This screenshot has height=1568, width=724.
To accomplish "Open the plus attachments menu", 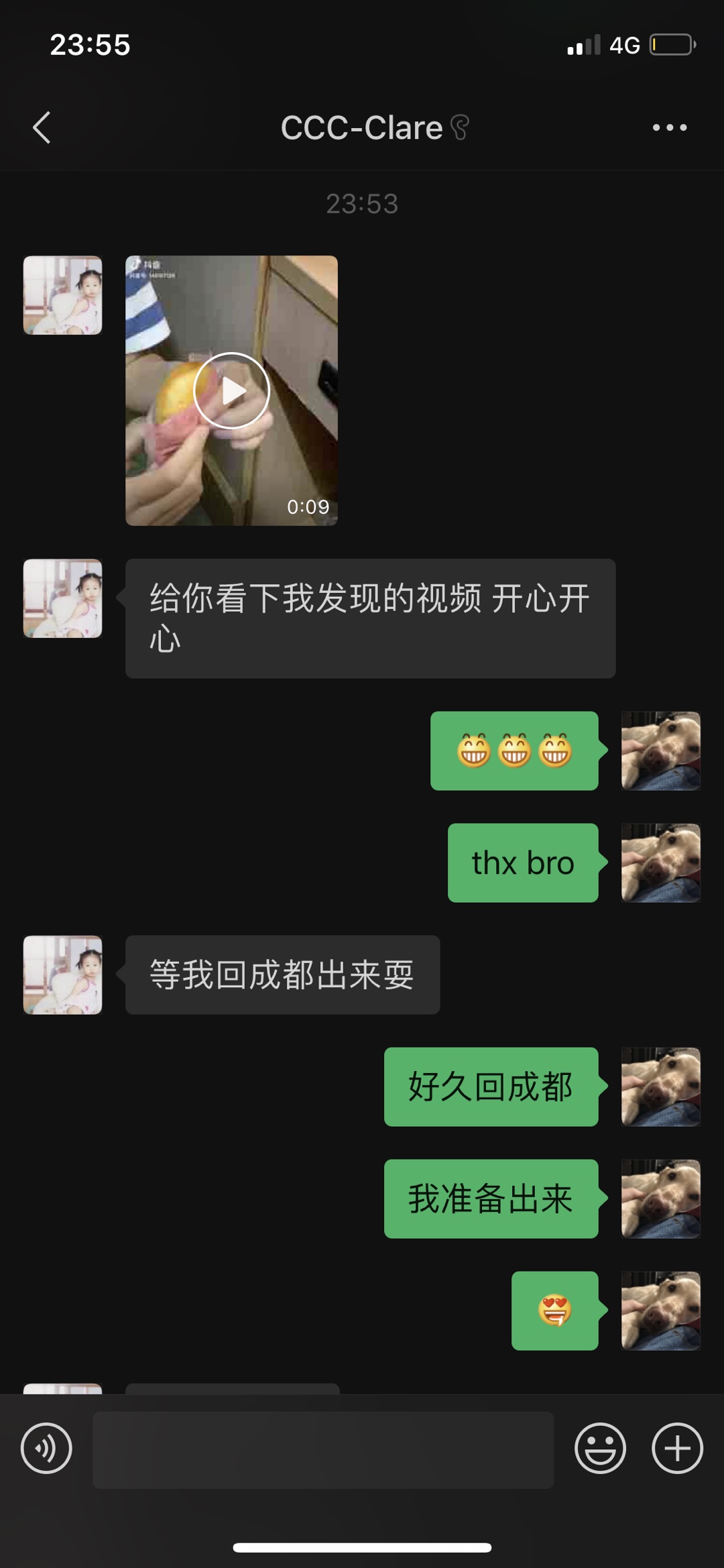I will click(x=677, y=1448).
